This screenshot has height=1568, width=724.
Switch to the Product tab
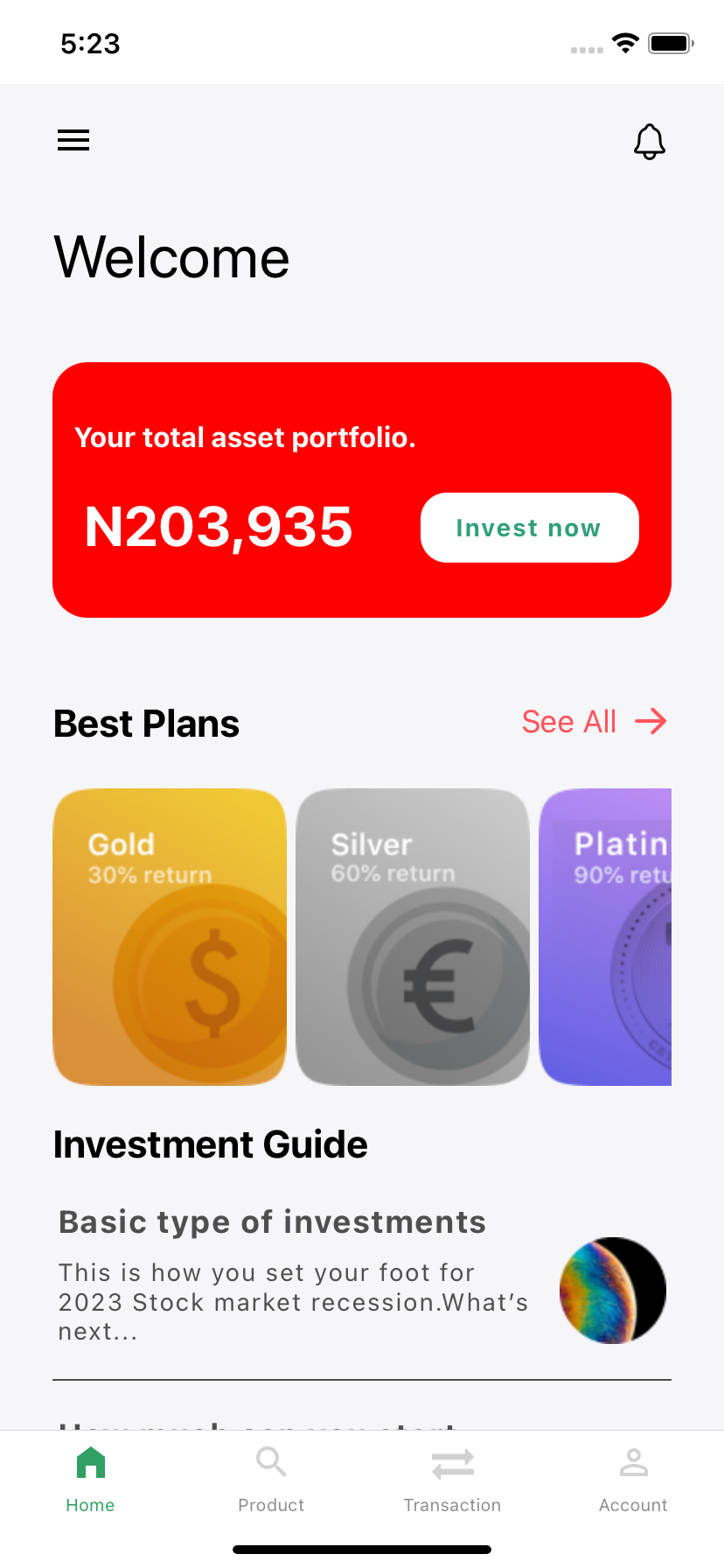click(271, 1479)
